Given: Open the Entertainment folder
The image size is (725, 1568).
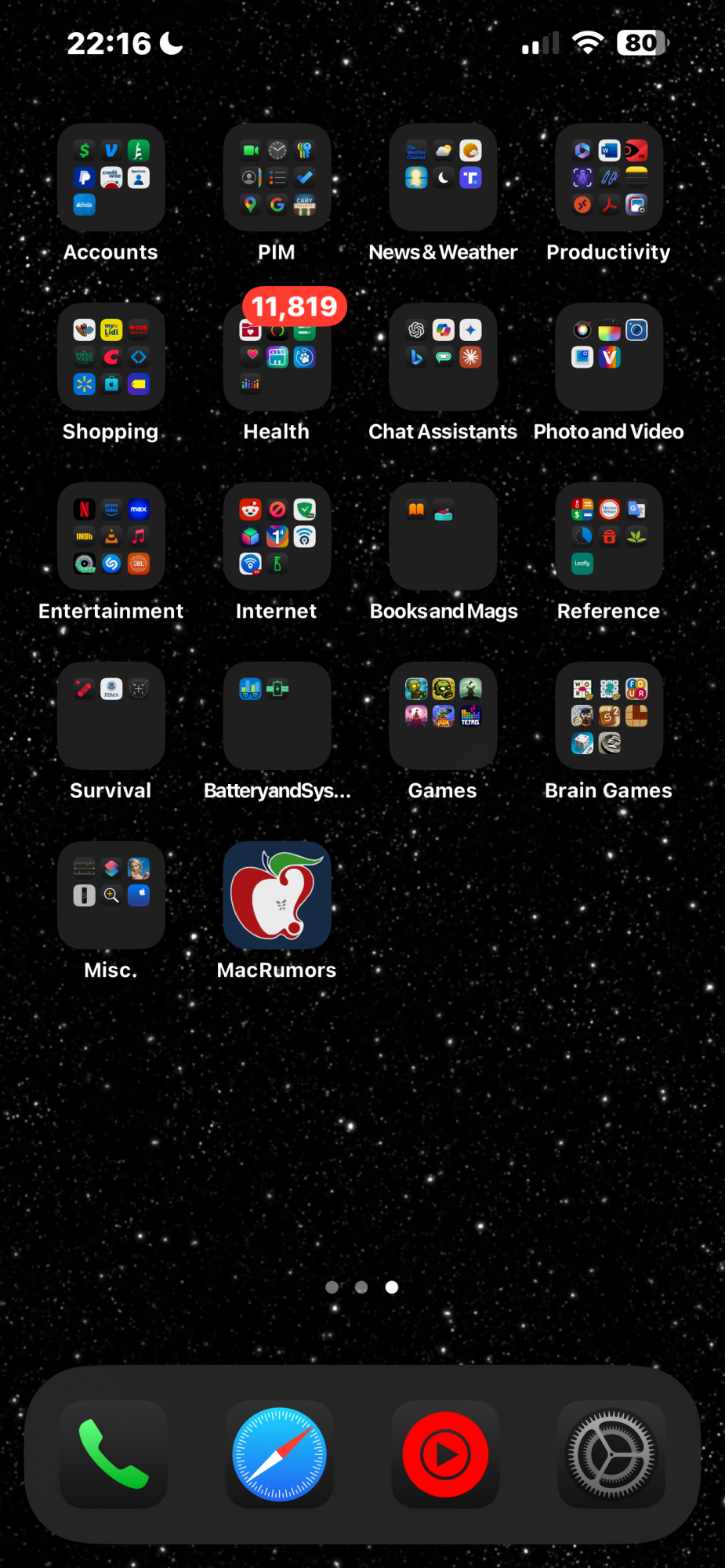Looking at the screenshot, I should click(x=111, y=536).
